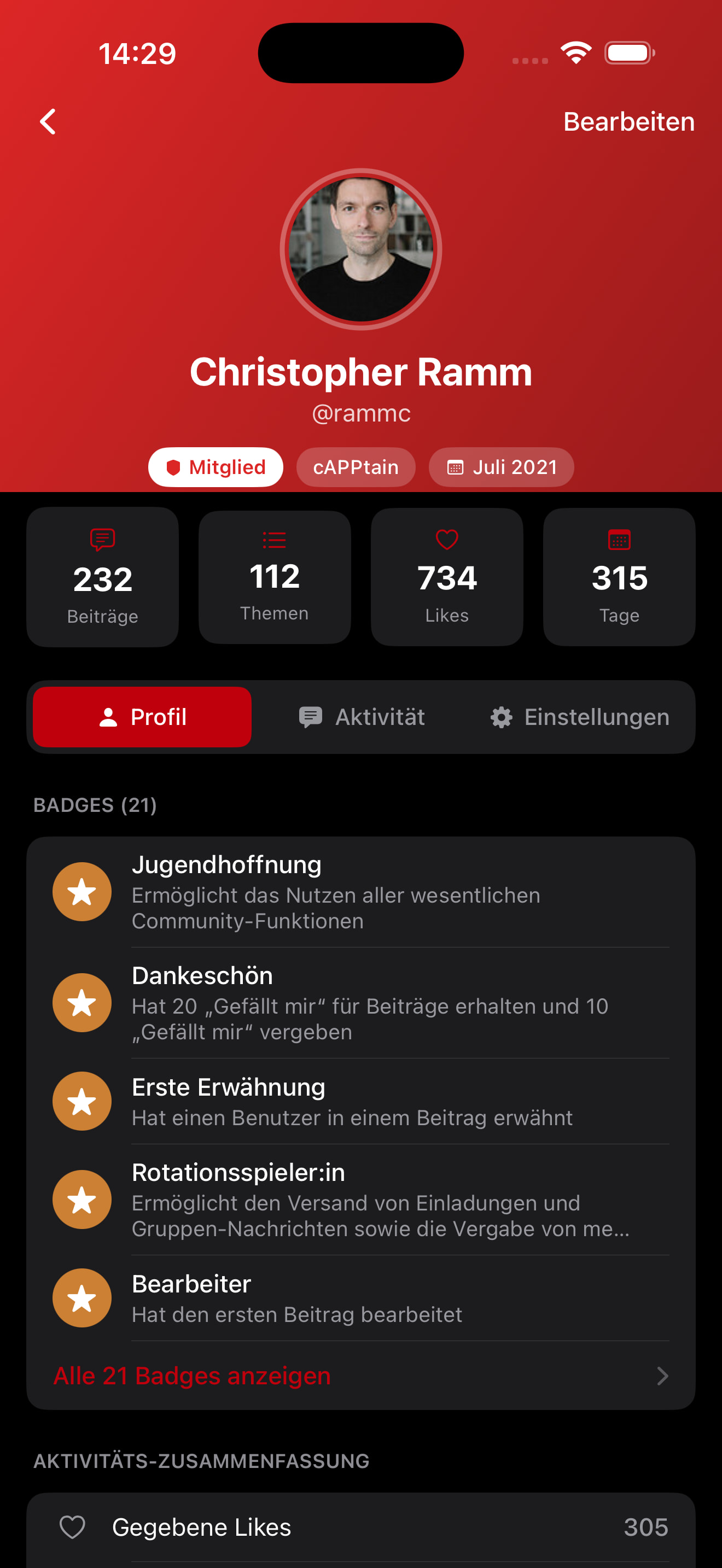This screenshot has height=1568, width=722.
Task: Open the 232 Beiträge card
Action: 102,577
